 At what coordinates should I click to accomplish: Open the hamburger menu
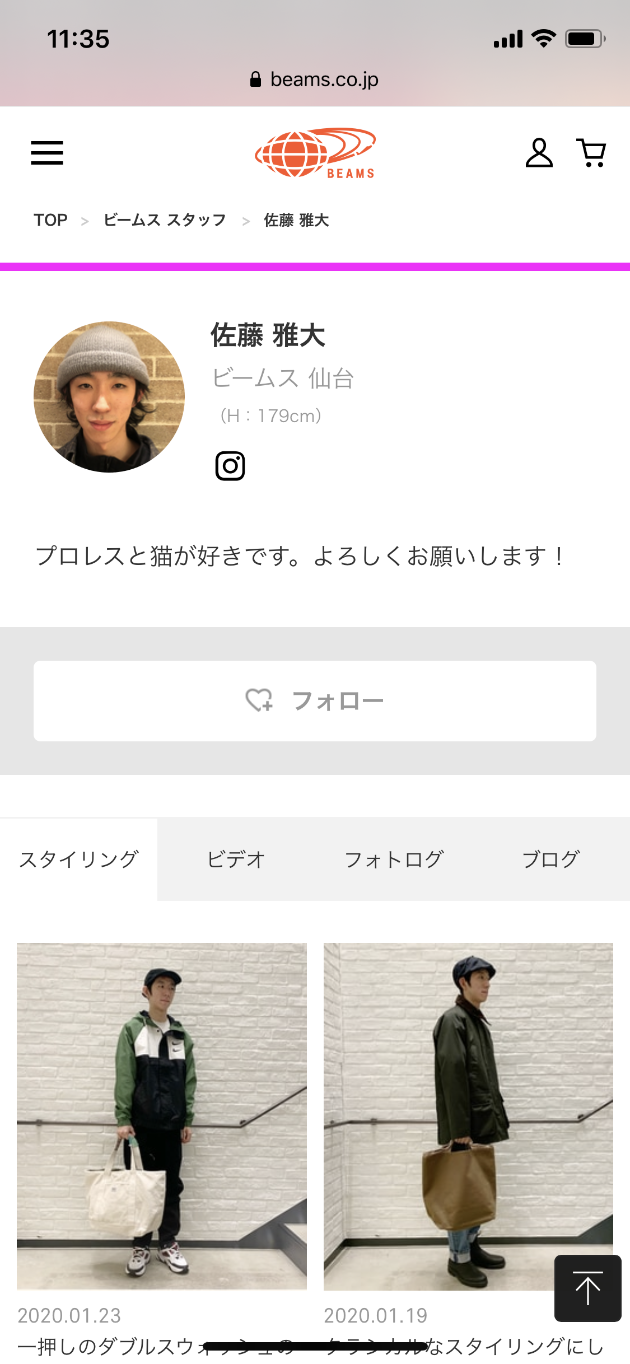(x=47, y=153)
